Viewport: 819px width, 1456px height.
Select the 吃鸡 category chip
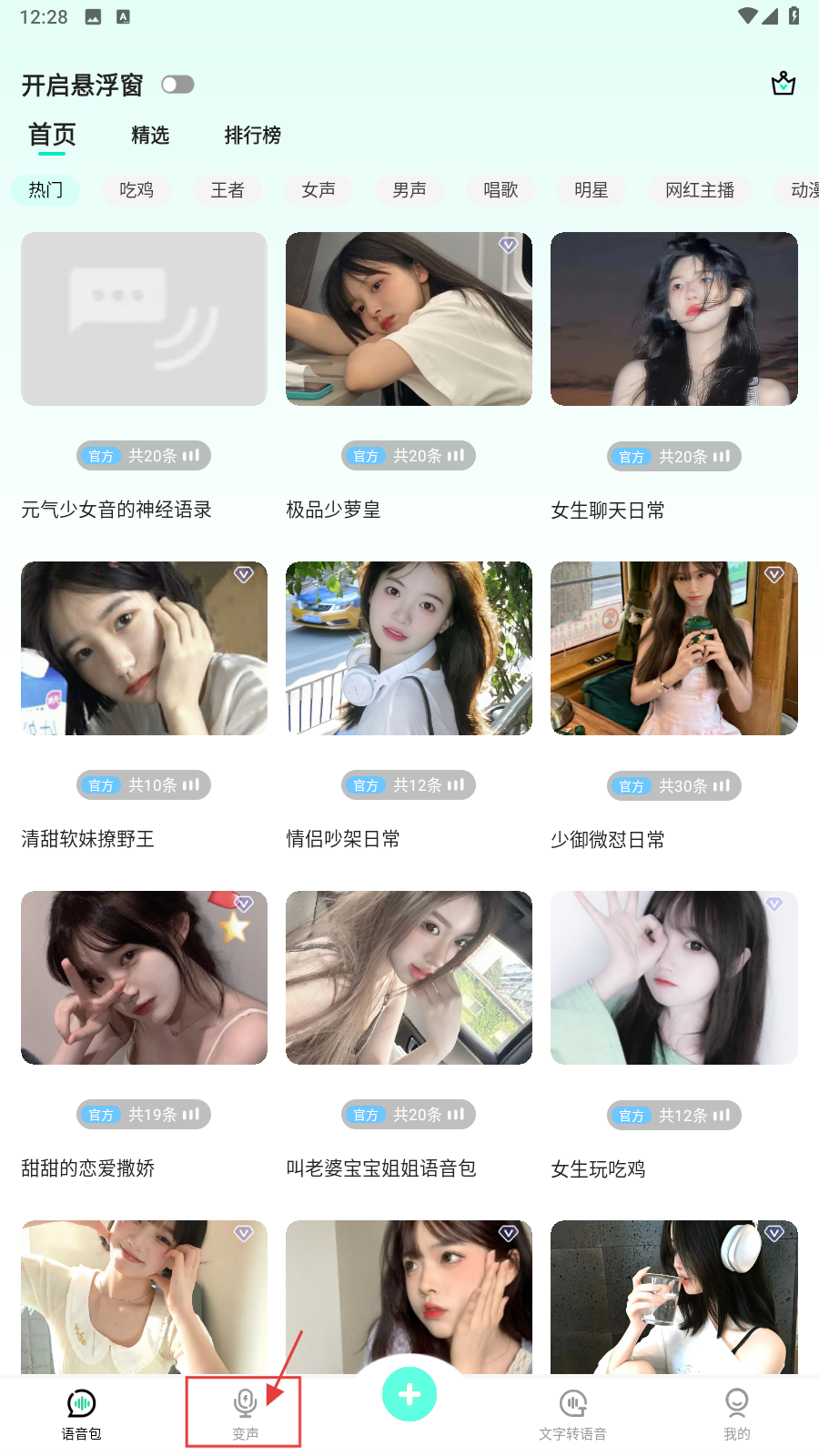click(x=136, y=190)
